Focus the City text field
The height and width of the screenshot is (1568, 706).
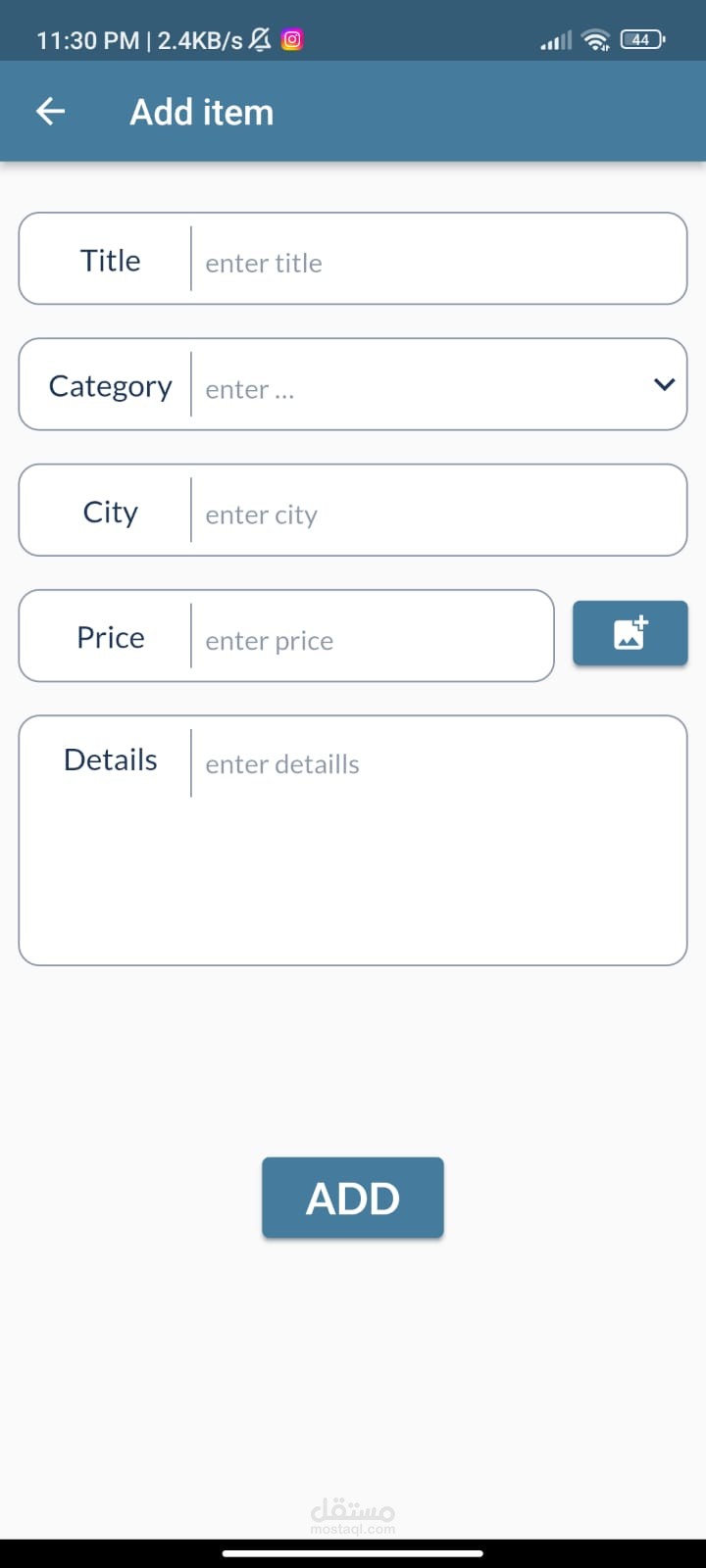point(436,513)
